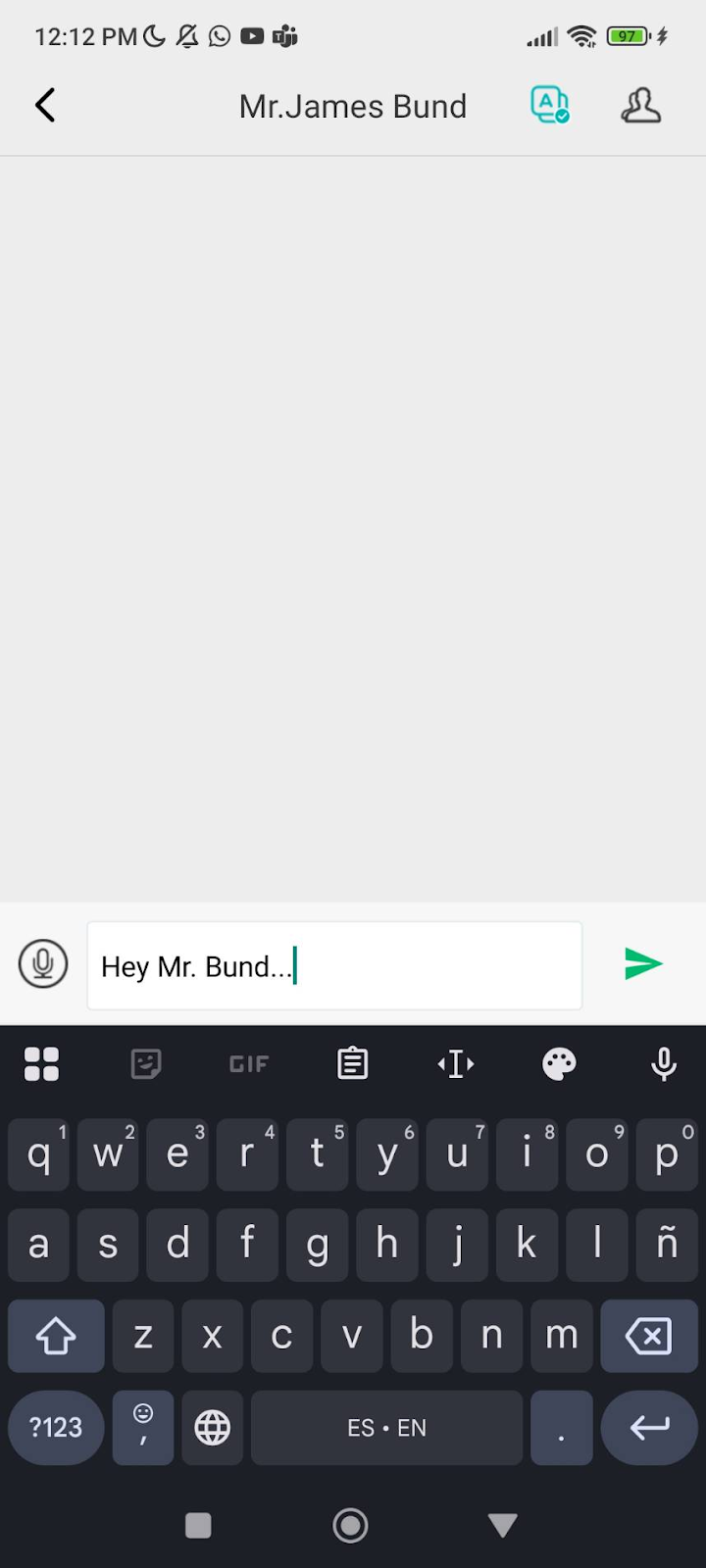Open the keyboard theme palette
The image size is (706, 1568).
pos(559,1063)
